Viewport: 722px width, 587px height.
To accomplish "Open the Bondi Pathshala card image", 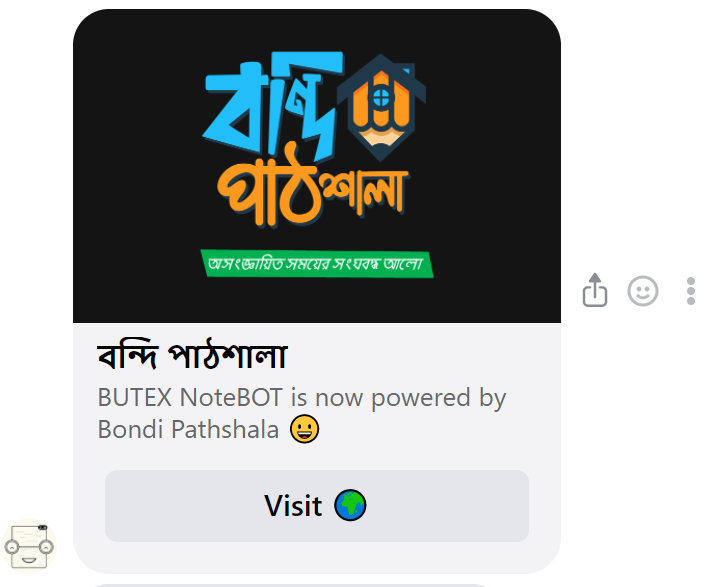I will [316, 166].
